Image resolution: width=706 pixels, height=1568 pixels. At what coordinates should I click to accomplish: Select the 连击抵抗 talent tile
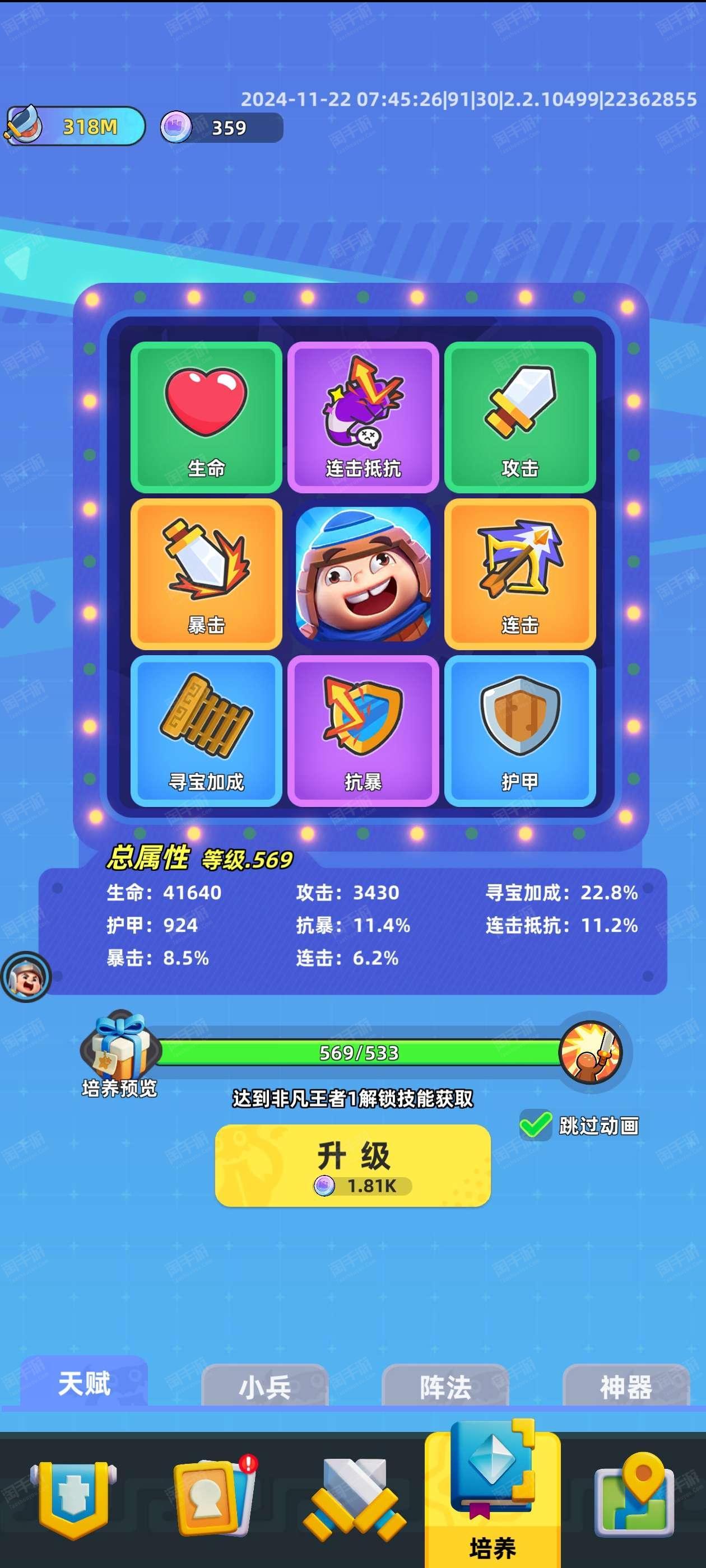click(x=363, y=418)
